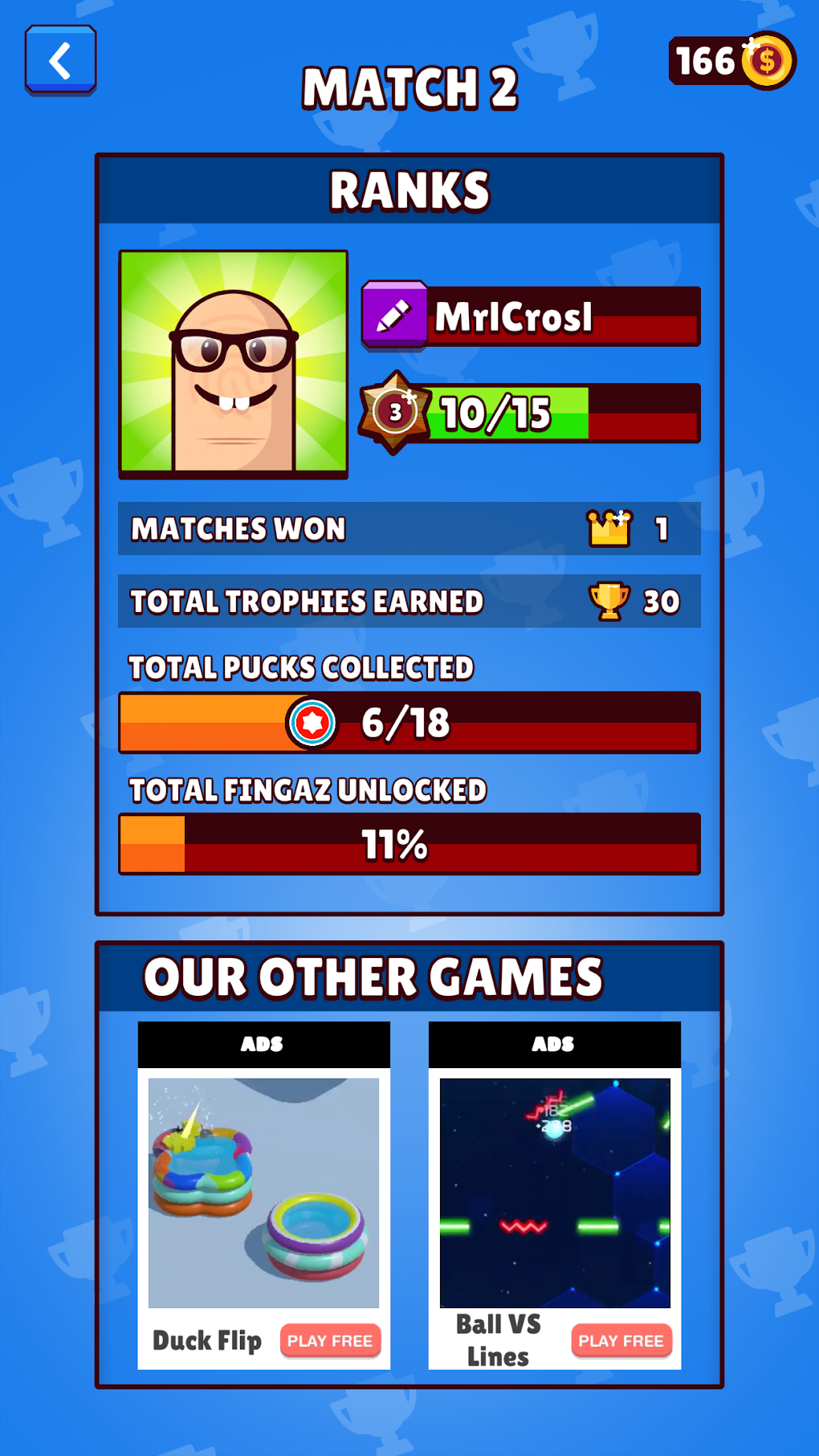The image size is (819, 1456).
Task: Tap Play Free for Duck Flip
Action: click(330, 1340)
